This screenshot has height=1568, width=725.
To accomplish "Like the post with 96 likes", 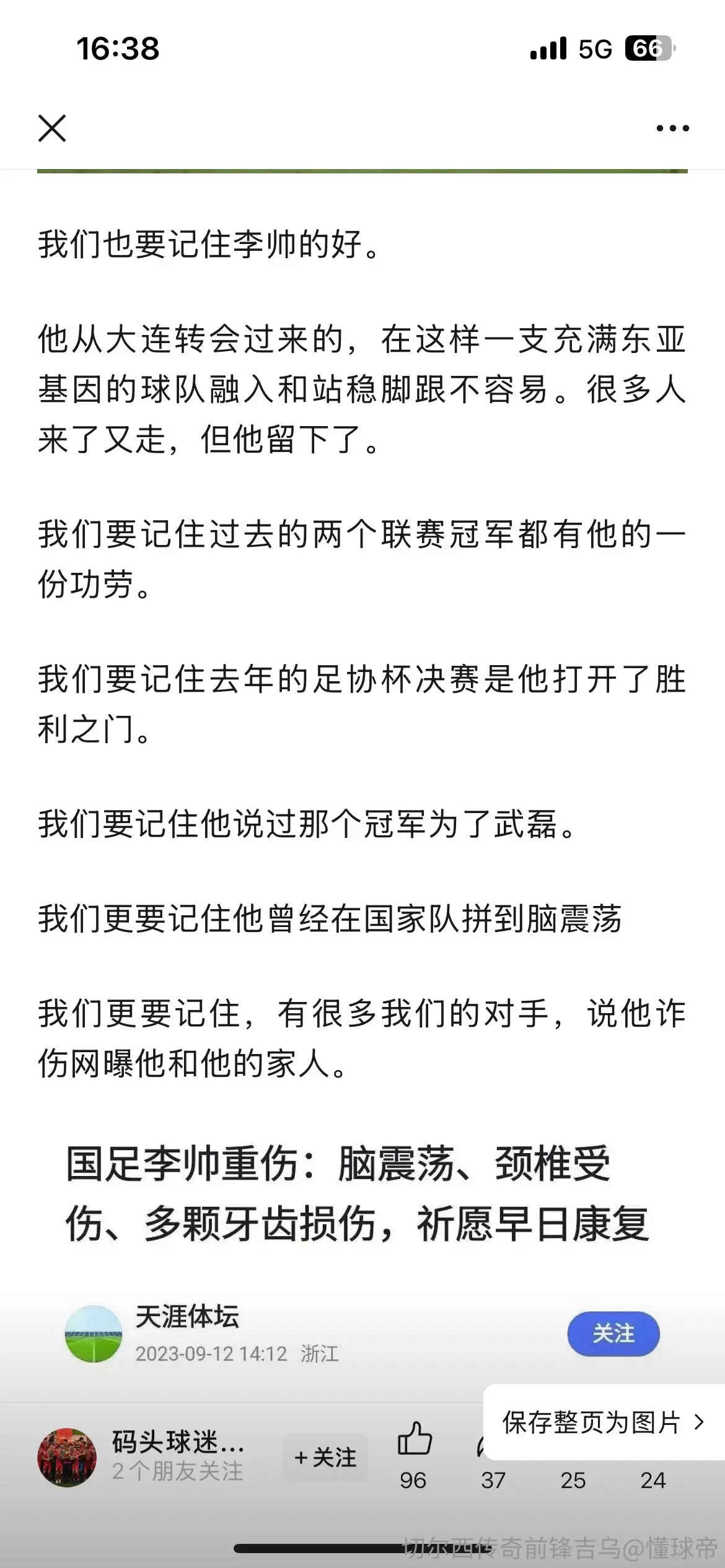I will pos(414,1455).
